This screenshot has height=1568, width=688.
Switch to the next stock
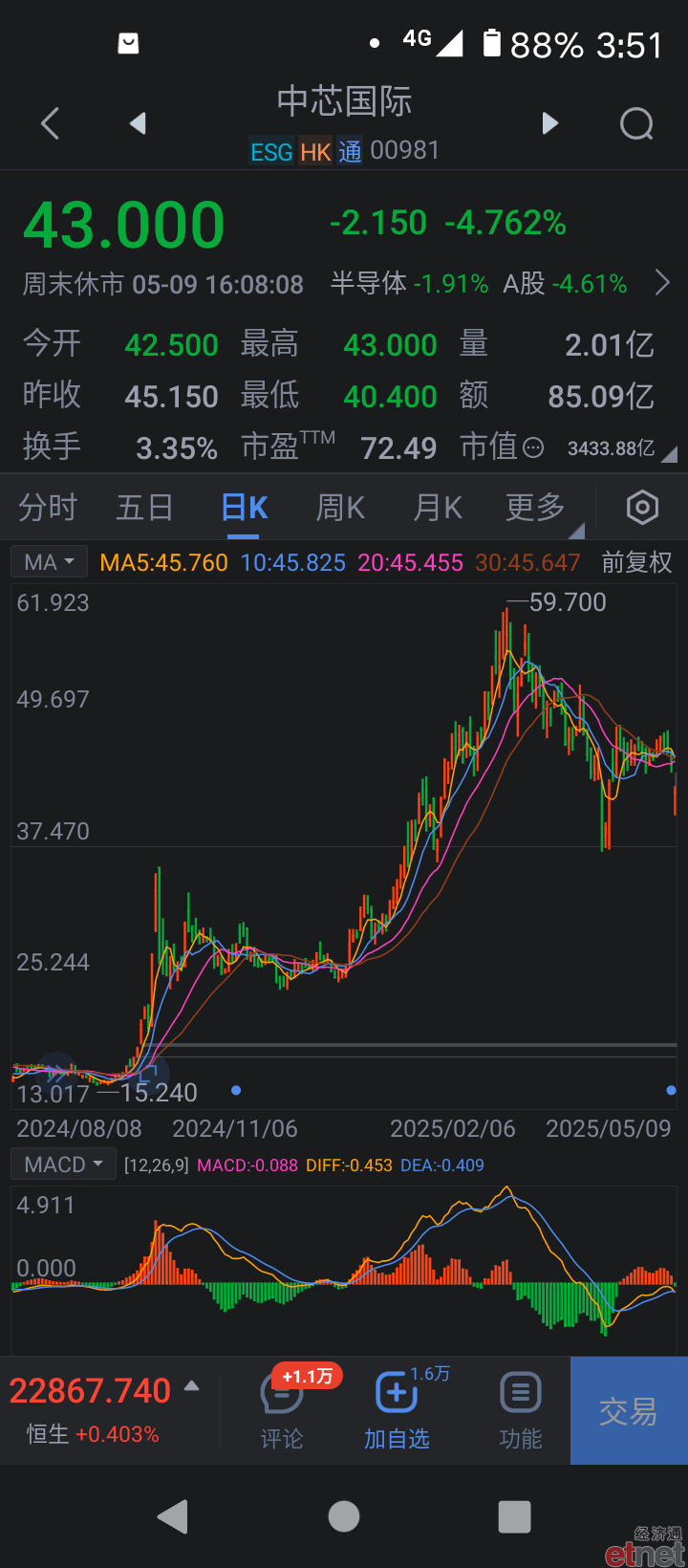coord(549,123)
